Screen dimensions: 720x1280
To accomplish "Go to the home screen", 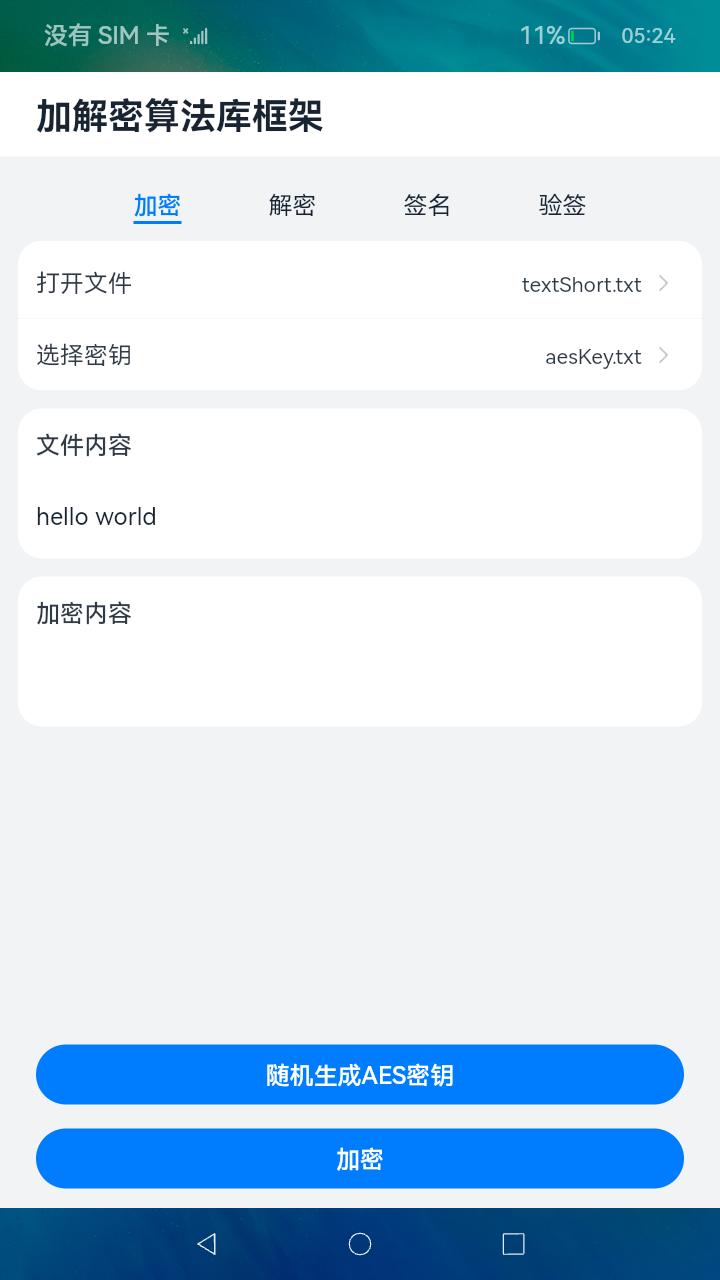I will pyautogui.click(x=360, y=1244).
